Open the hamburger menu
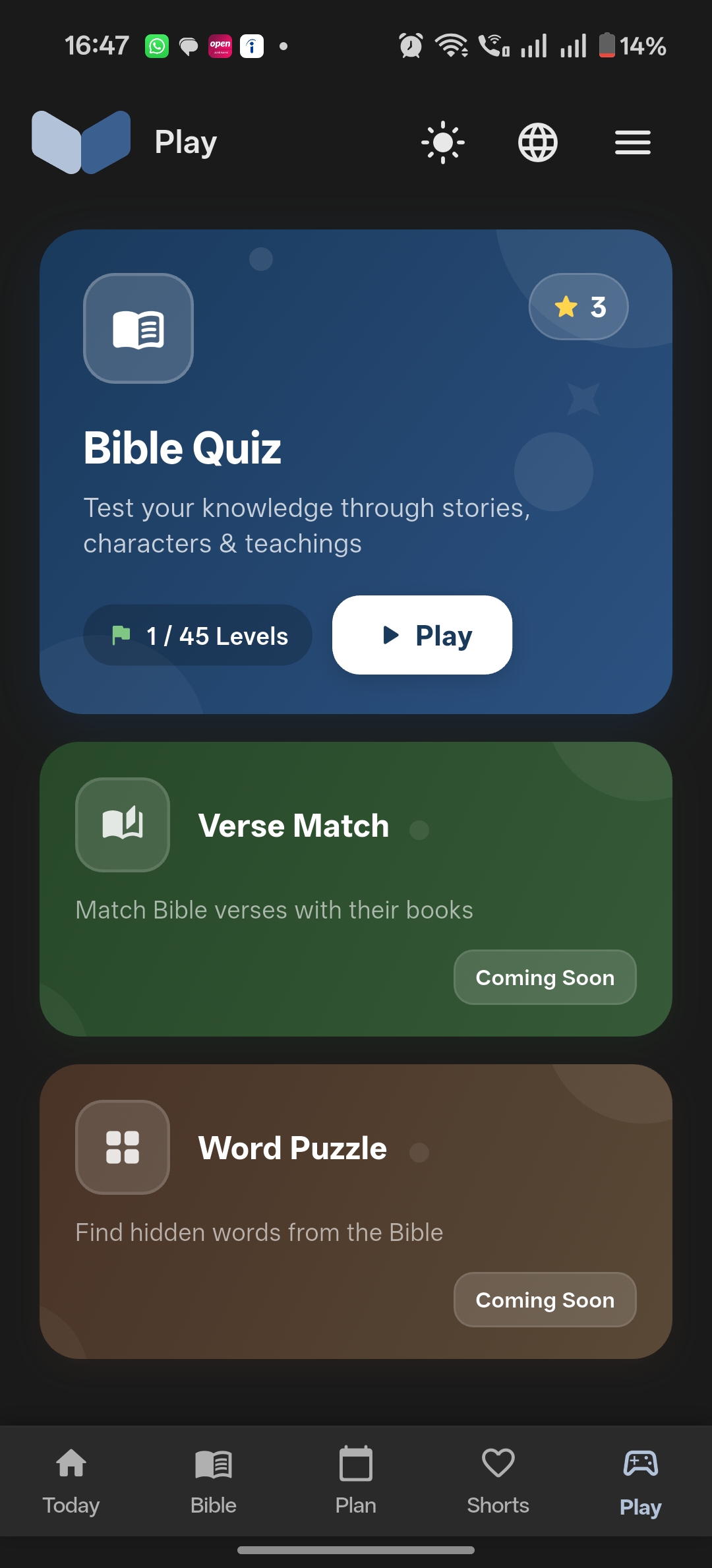Screen dimensions: 712x1568 [631, 142]
